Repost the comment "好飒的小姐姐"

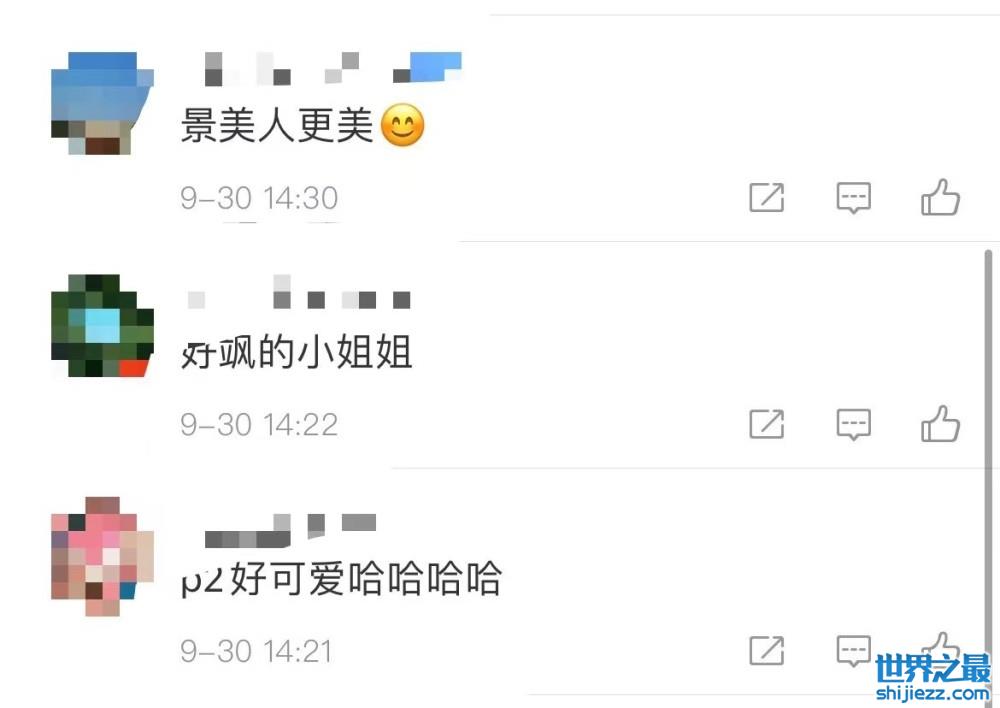(767, 425)
